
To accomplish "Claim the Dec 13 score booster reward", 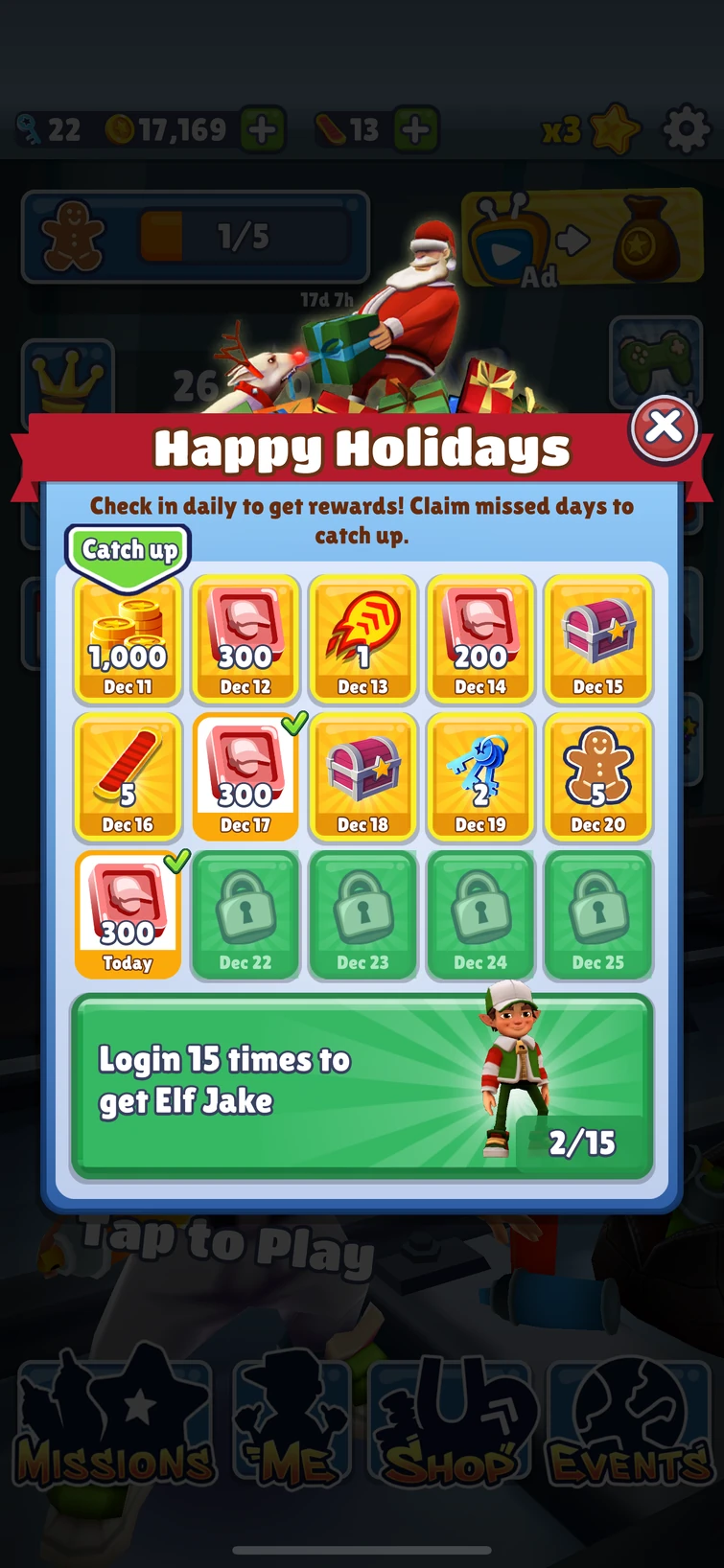I will [x=362, y=639].
